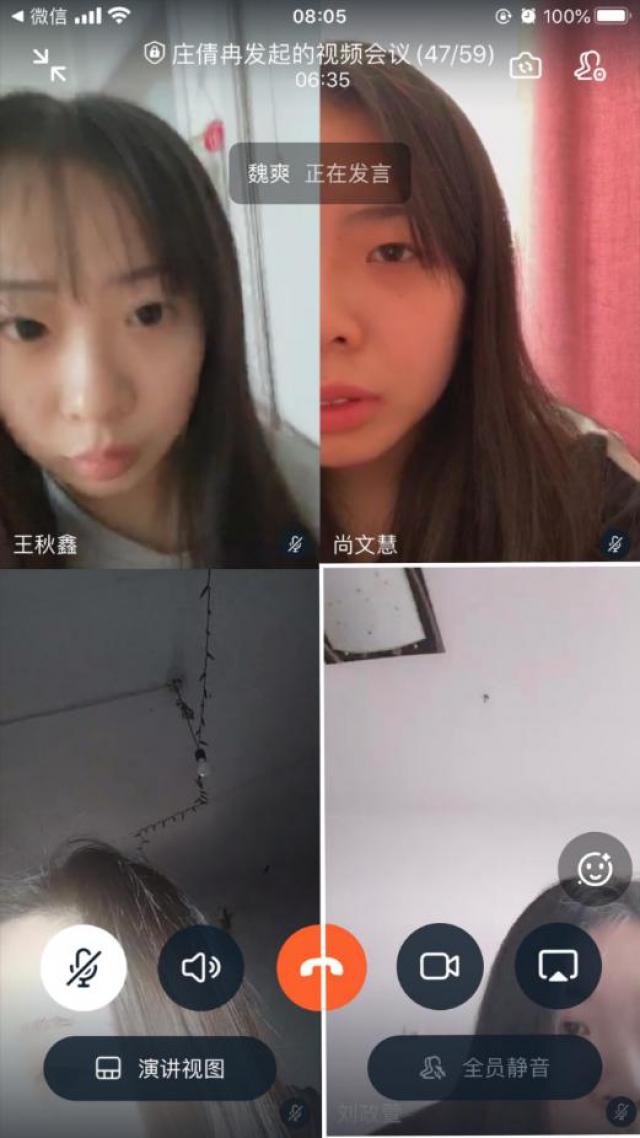Open the beauty filter smiley icon
The width and height of the screenshot is (640, 1138).
click(594, 869)
